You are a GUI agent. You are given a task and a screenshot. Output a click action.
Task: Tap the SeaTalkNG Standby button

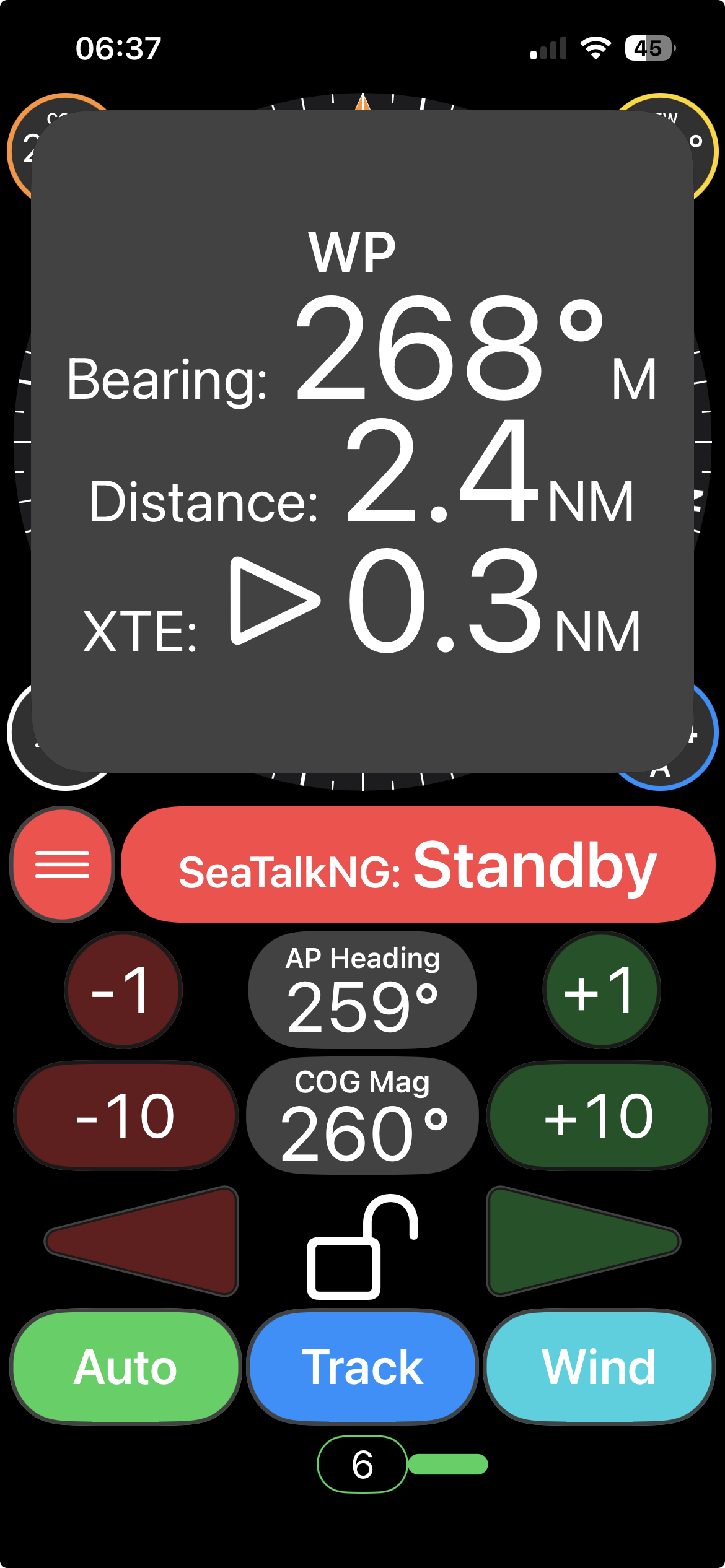pos(418,865)
